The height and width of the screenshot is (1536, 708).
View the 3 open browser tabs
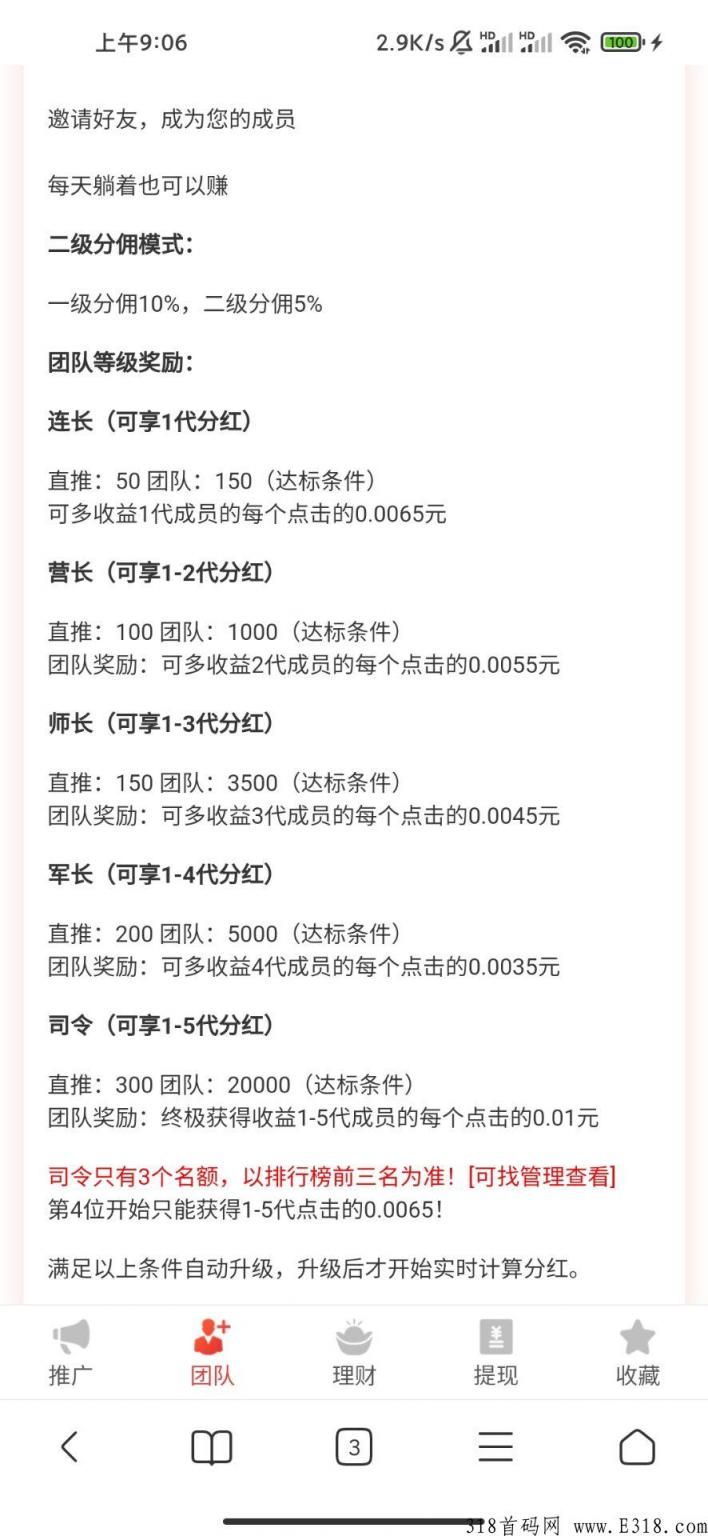(354, 1447)
